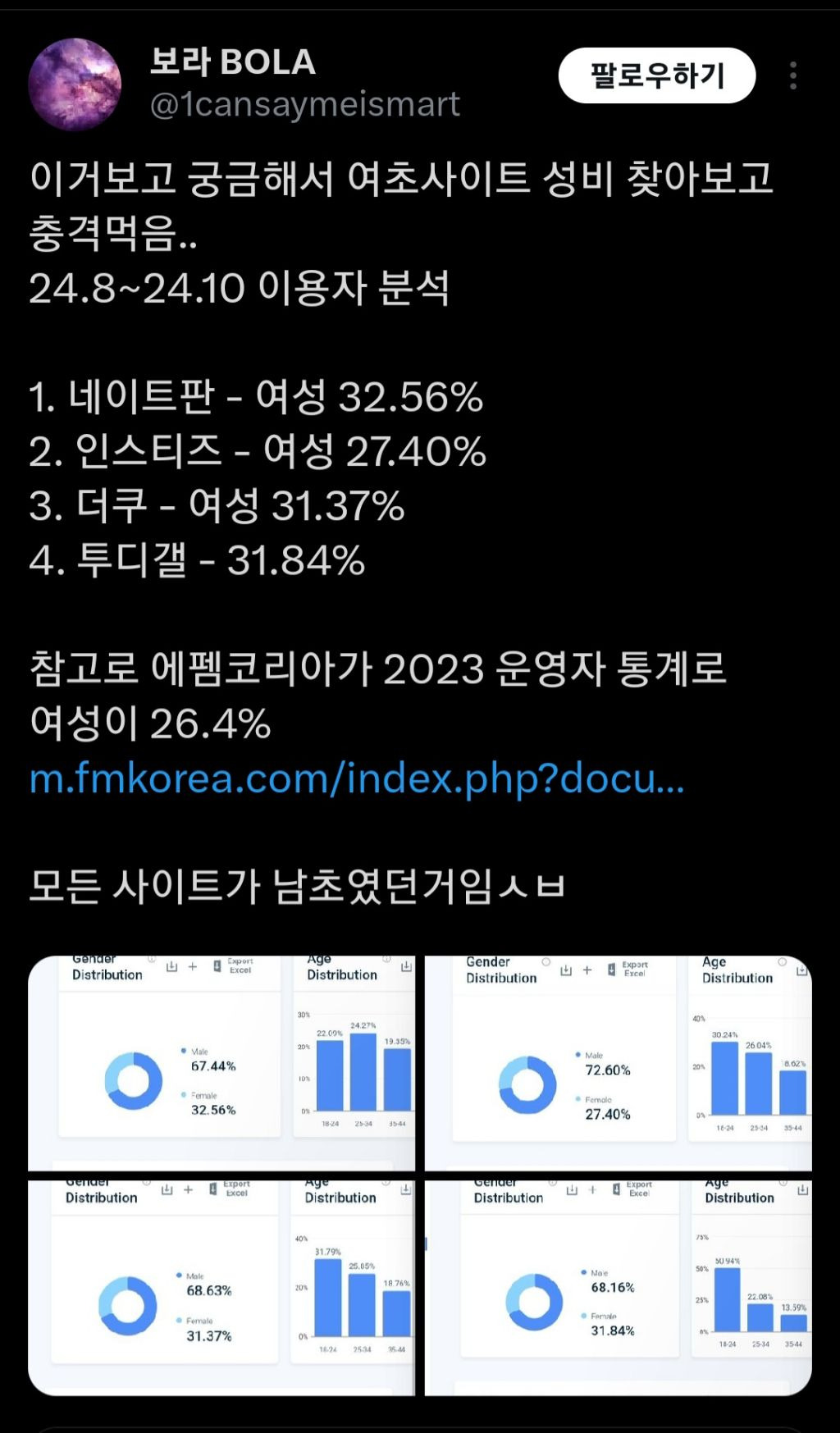Click 보라 BOLA's profile avatar

point(78,80)
